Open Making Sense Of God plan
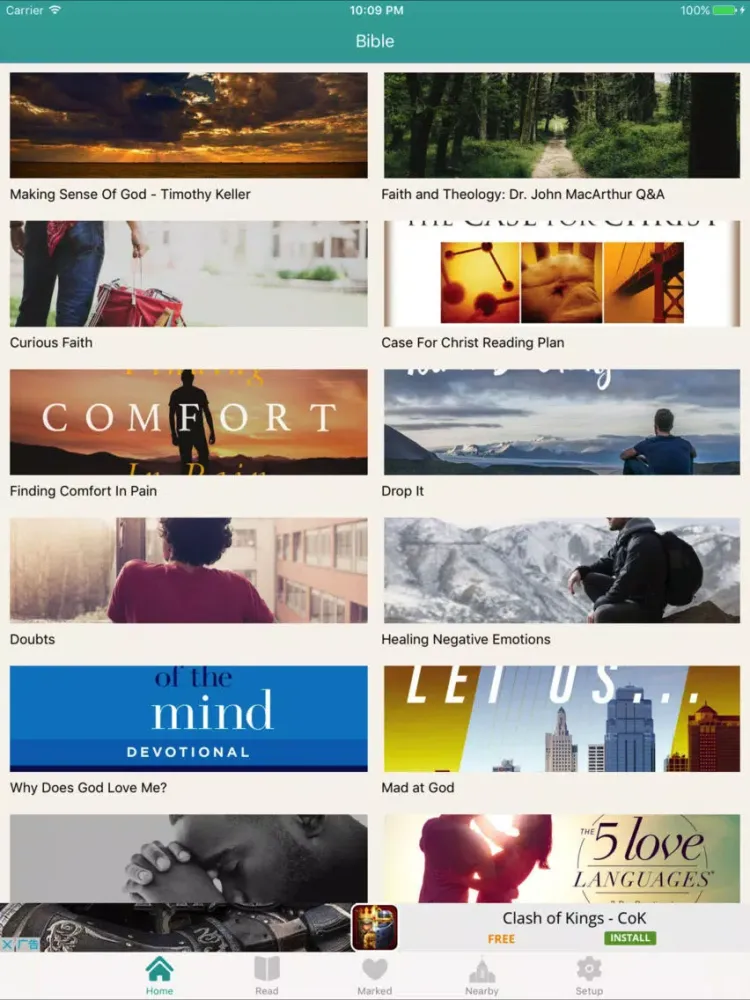750x1000 pixels. click(188, 126)
